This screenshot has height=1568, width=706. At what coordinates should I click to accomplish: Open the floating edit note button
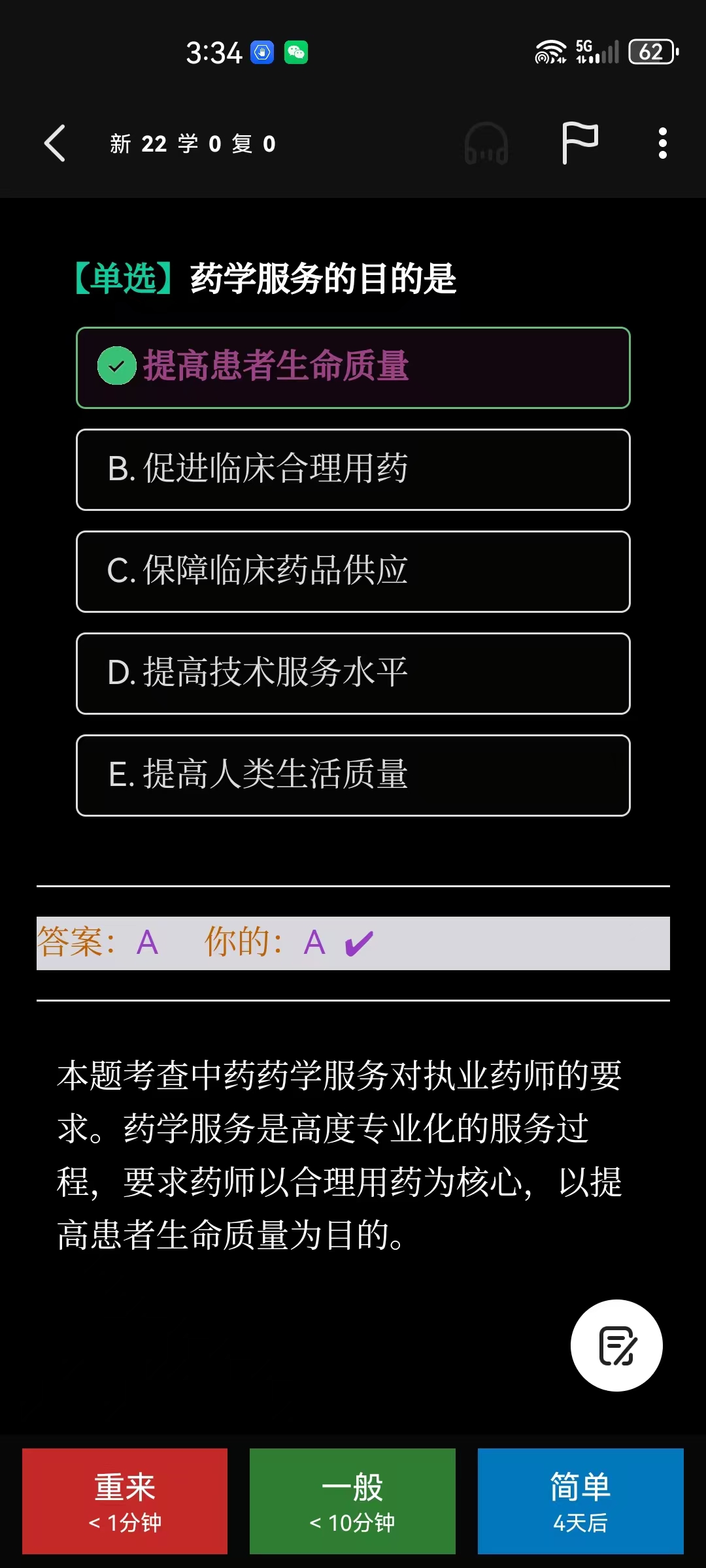coord(616,1345)
